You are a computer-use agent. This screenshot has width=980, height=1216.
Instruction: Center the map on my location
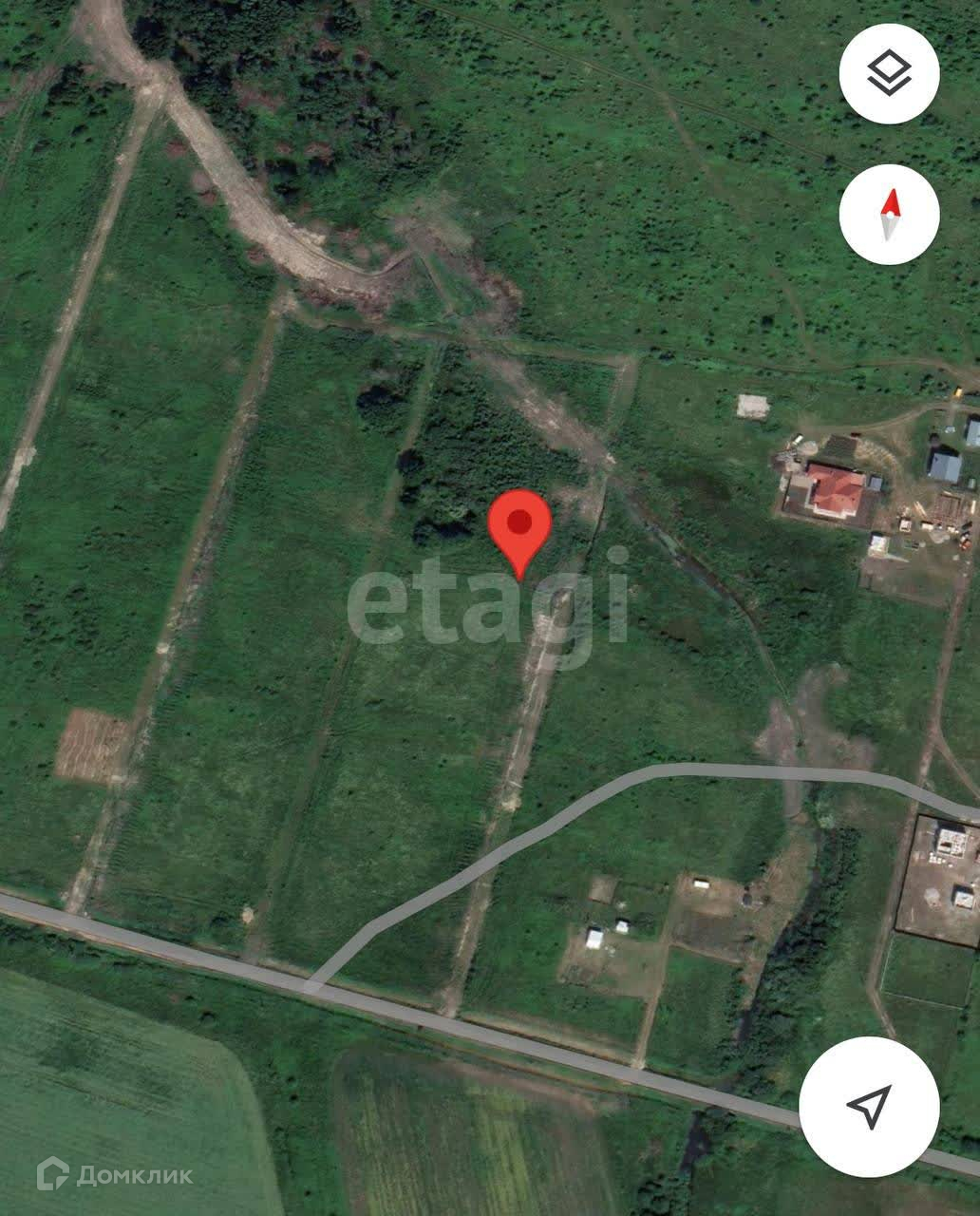869,1105
